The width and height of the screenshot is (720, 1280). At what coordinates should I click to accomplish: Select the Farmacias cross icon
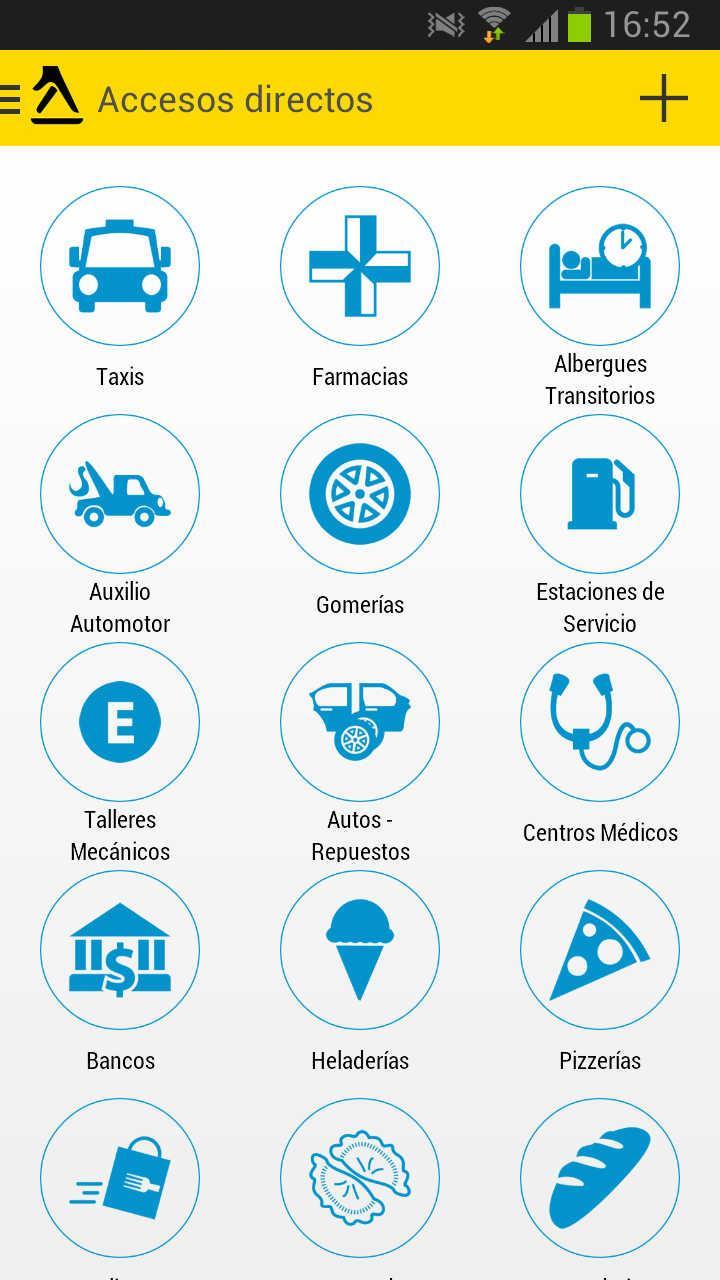[359, 265]
